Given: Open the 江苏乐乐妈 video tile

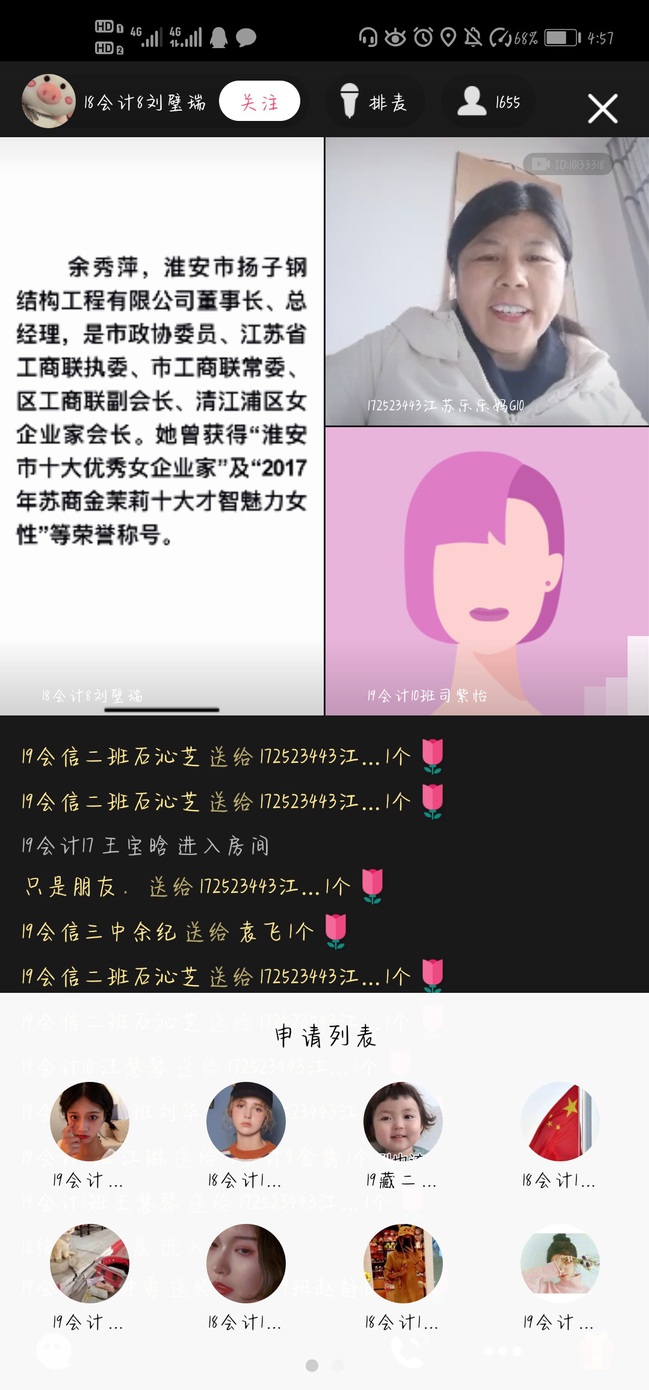Looking at the screenshot, I should point(487,280).
